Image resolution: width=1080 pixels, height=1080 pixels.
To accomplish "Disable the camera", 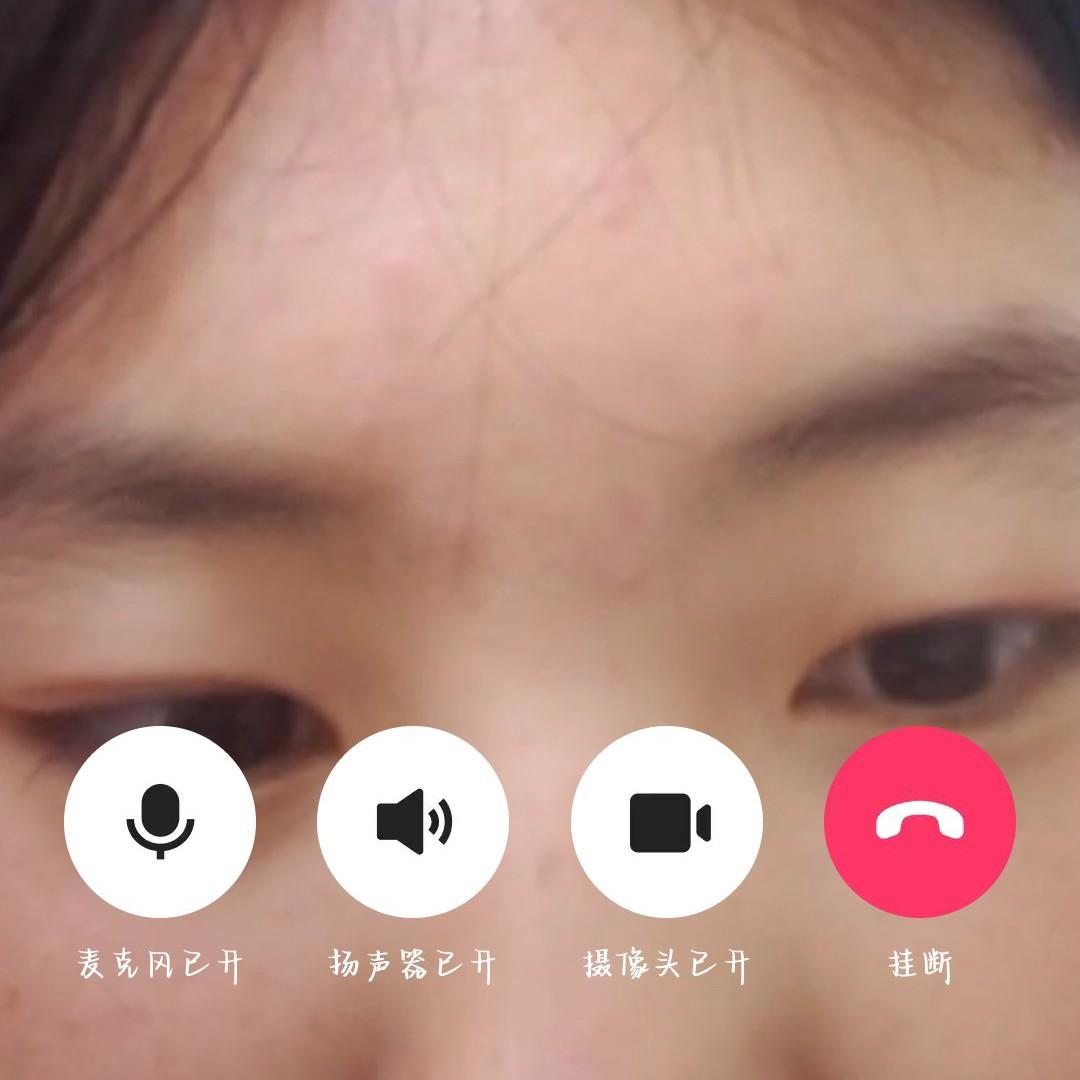I will [667, 822].
